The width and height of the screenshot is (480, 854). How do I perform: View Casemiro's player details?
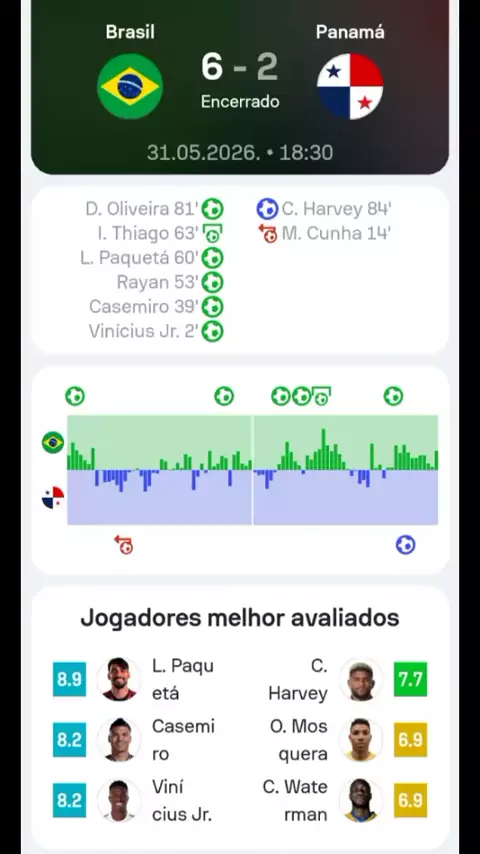(x=135, y=740)
